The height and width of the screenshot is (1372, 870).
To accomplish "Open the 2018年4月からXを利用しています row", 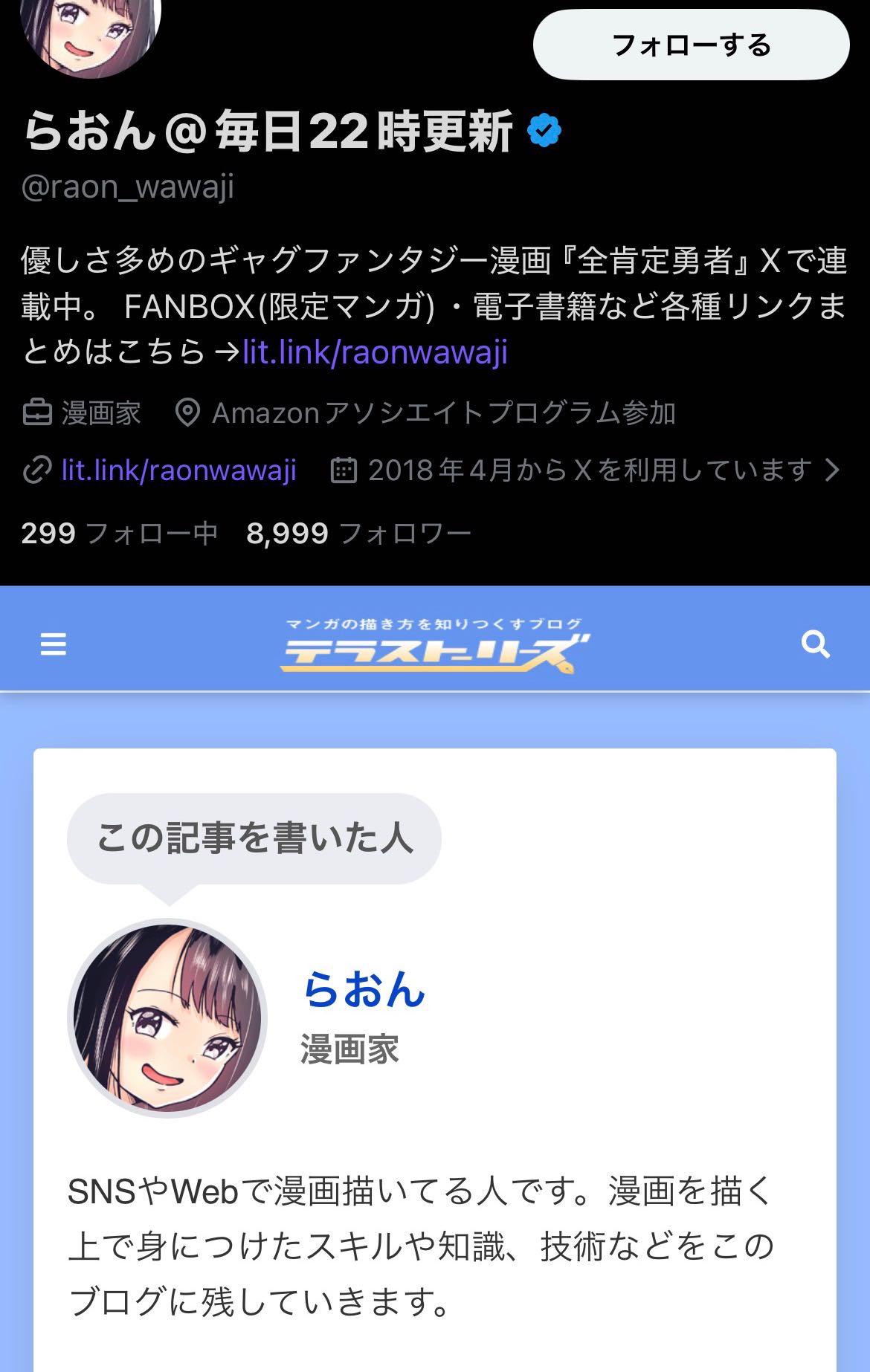I will (x=587, y=470).
